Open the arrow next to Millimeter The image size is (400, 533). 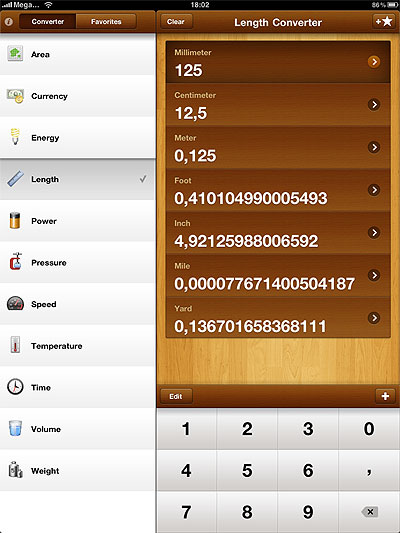[374, 62]
